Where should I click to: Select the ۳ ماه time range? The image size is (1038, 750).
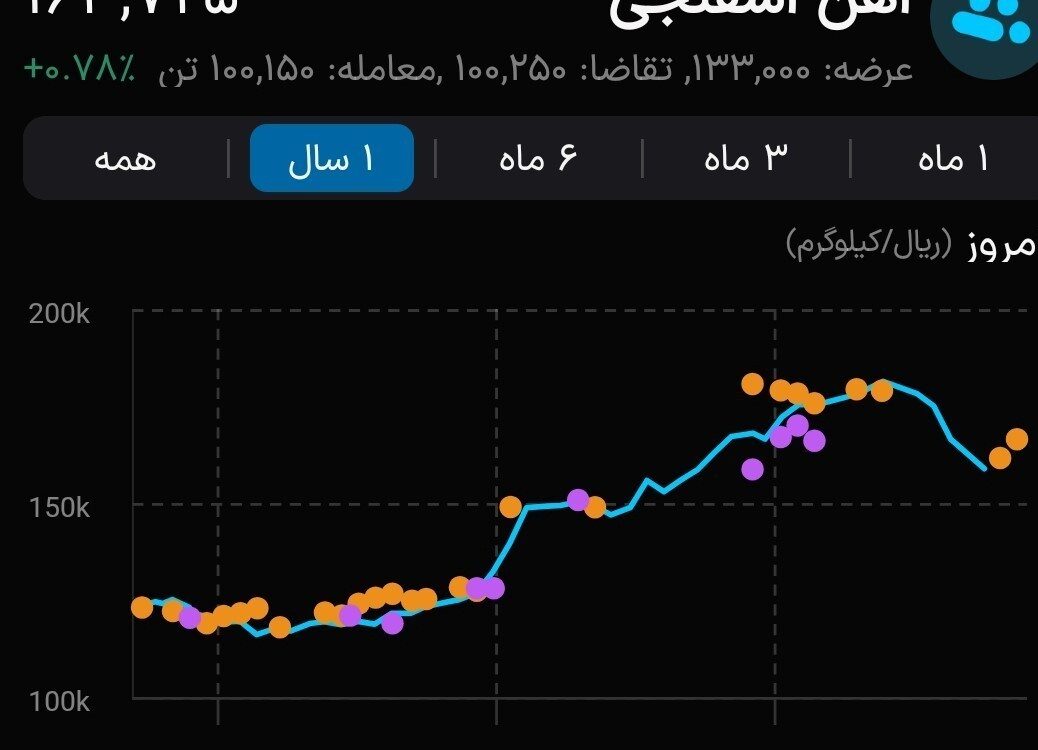click(746, 159)
